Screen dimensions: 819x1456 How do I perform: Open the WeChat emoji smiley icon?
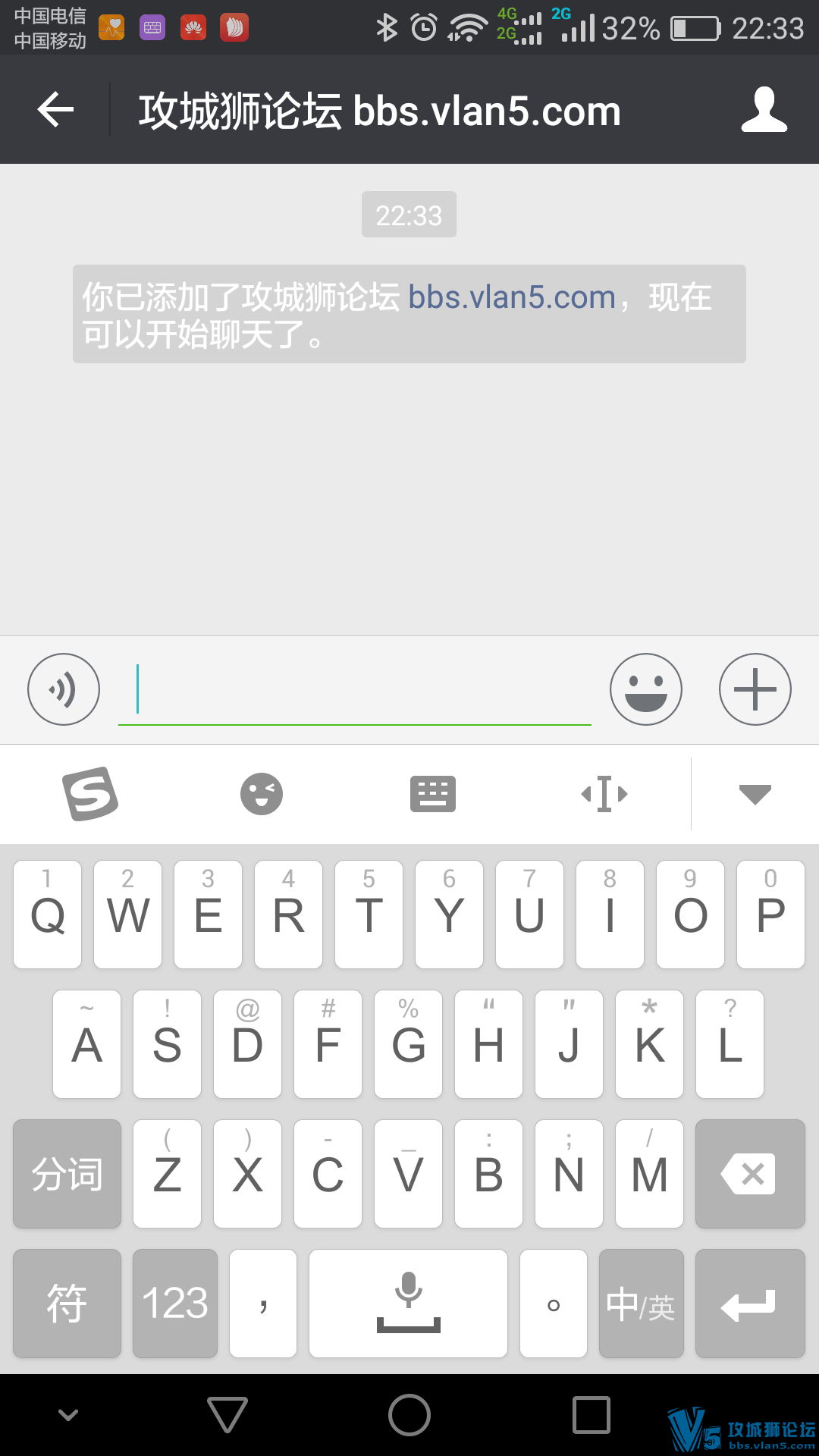[646, 689]
